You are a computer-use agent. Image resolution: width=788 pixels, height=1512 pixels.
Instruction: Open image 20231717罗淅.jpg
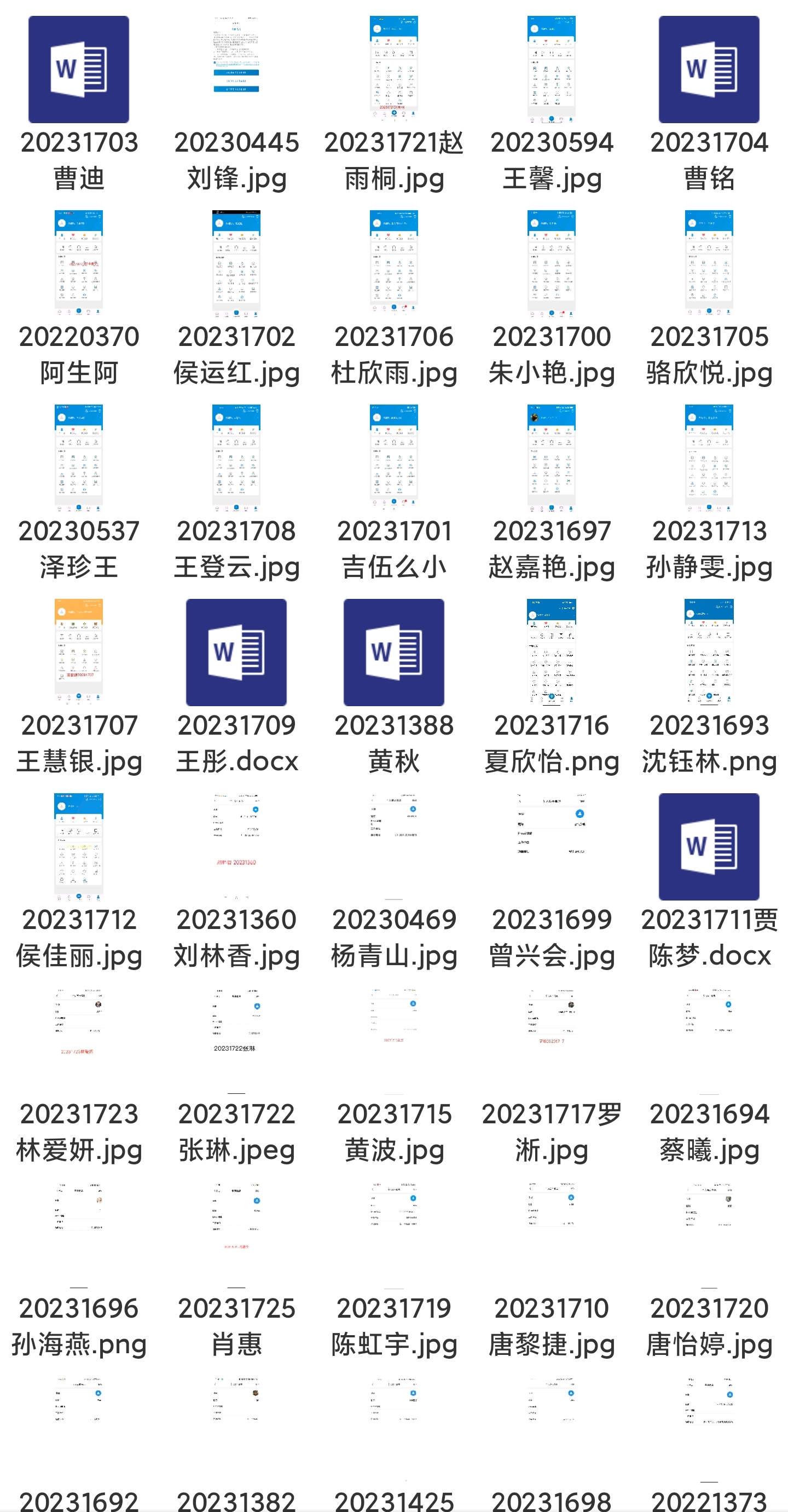pyautogui.click(x=552, y=1041)
